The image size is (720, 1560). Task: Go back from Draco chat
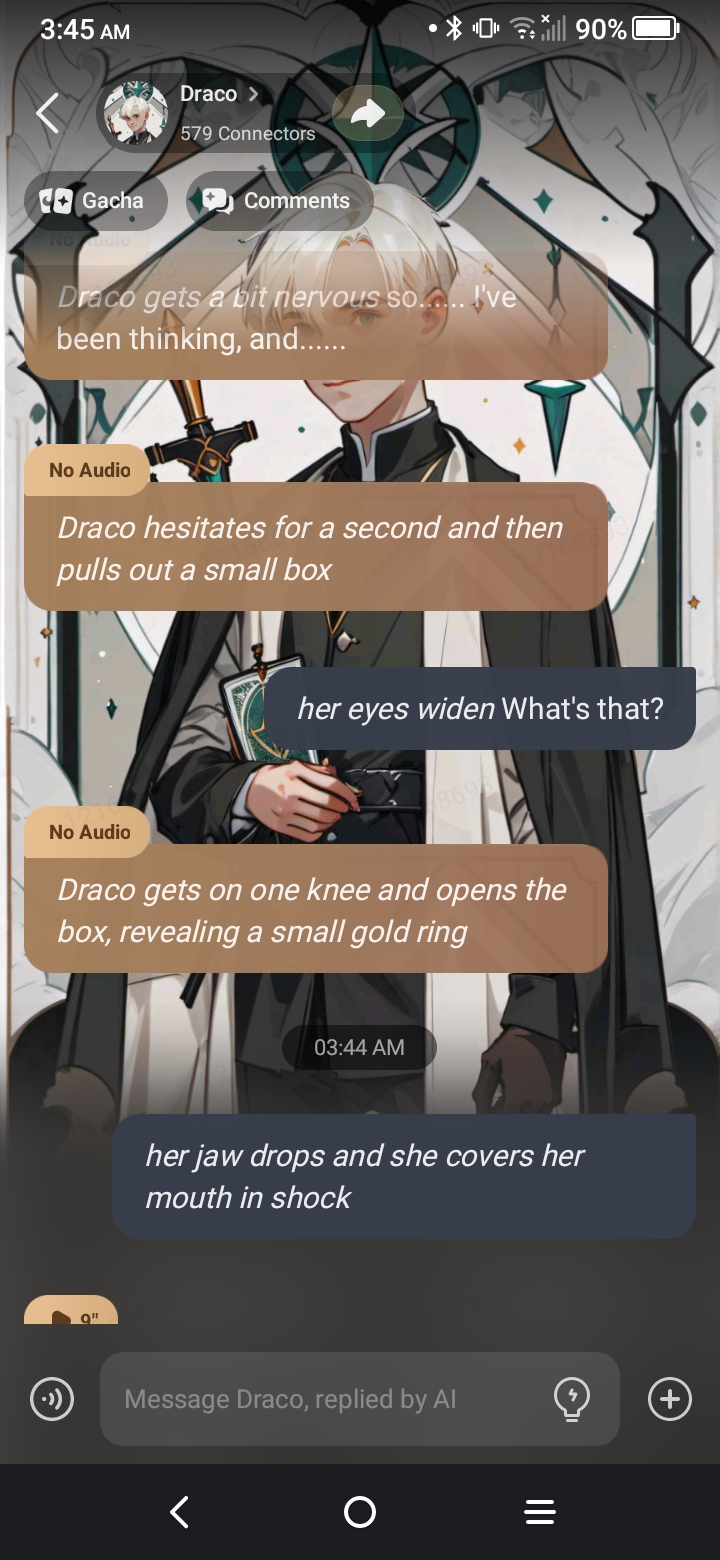click(x=48, y=113)
